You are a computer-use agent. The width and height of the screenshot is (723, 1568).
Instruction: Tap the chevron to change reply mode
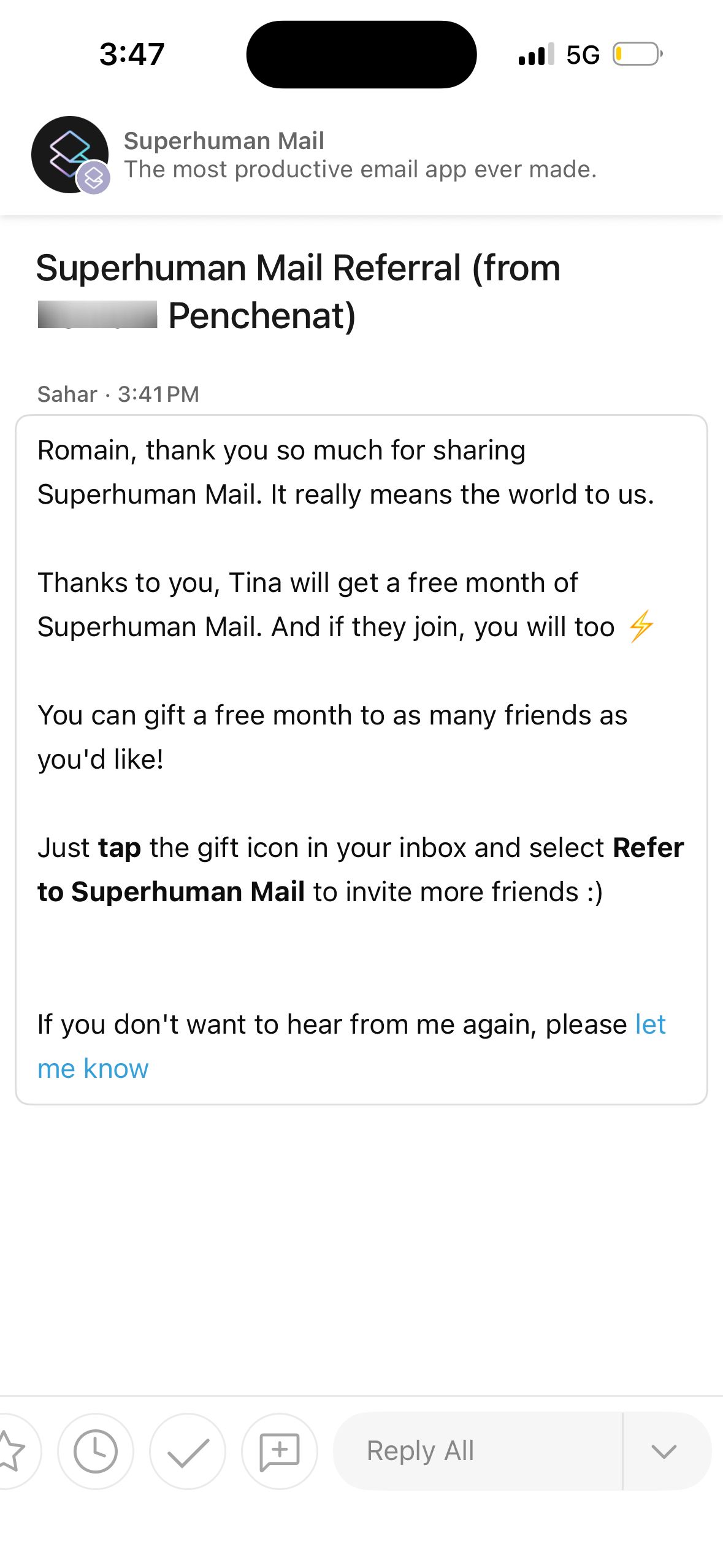pyautogui.click(x=665, y=1451)
